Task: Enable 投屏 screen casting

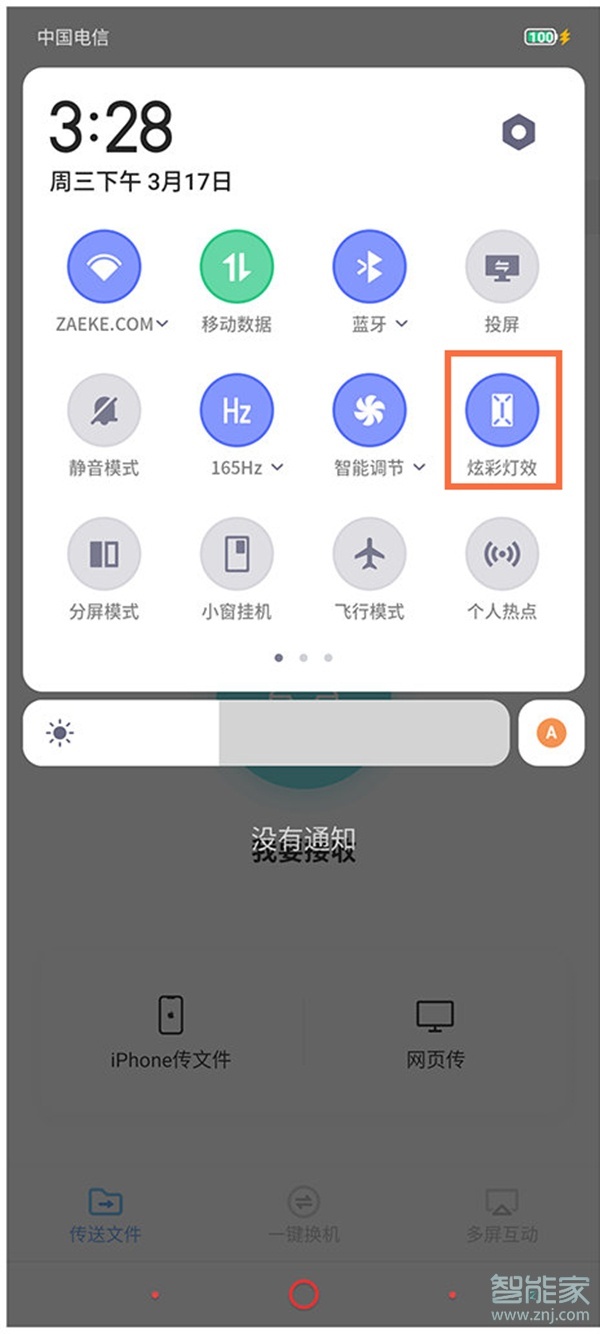Action: pos(502,267)
